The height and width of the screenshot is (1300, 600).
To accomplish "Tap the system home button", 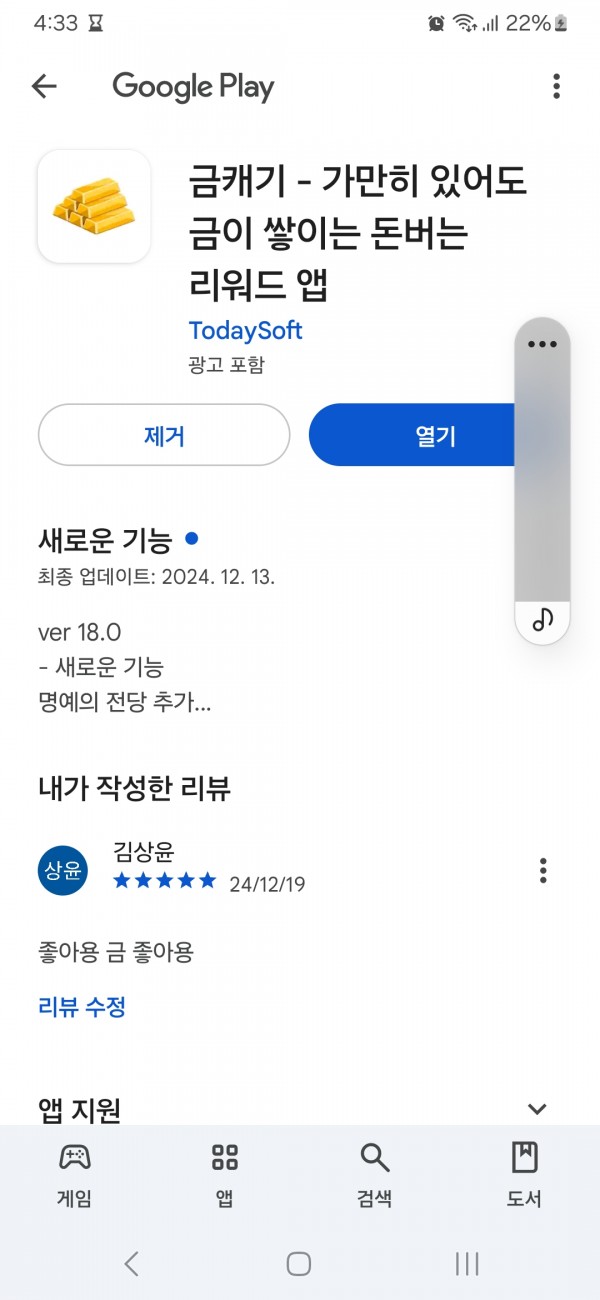I will pyautogui.click(x=299, y=1264).
